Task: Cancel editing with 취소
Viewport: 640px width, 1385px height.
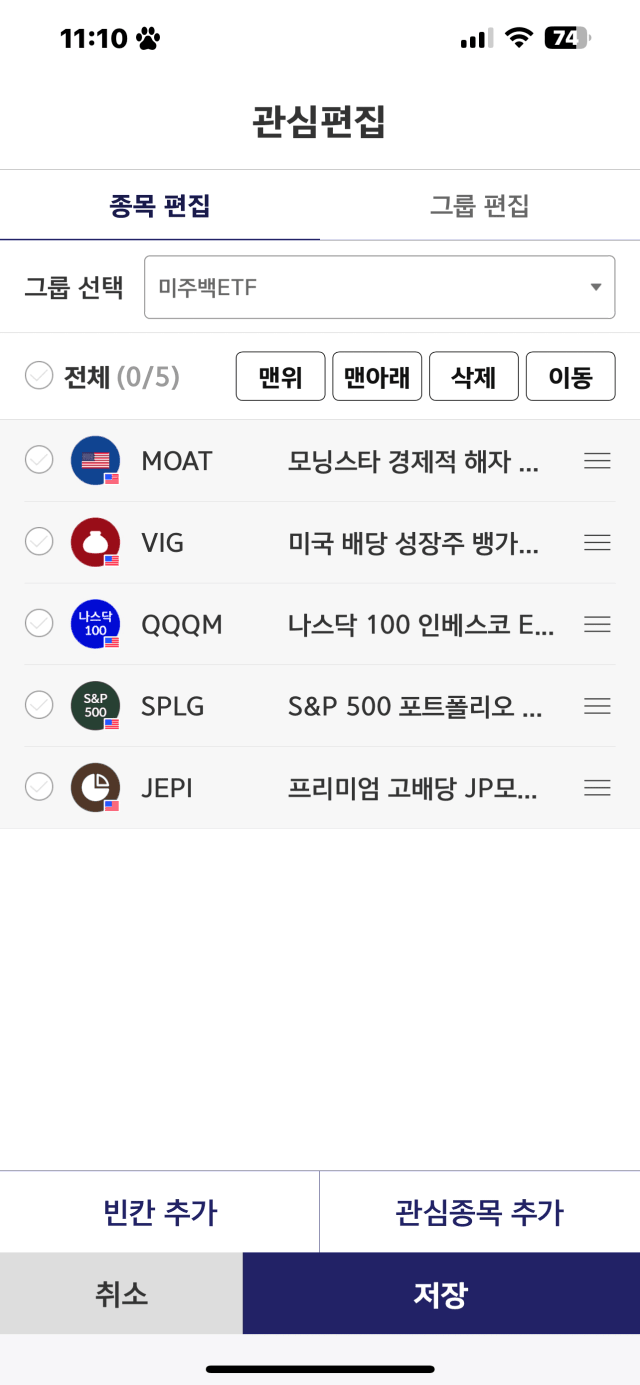Action: pos(121,1294)
